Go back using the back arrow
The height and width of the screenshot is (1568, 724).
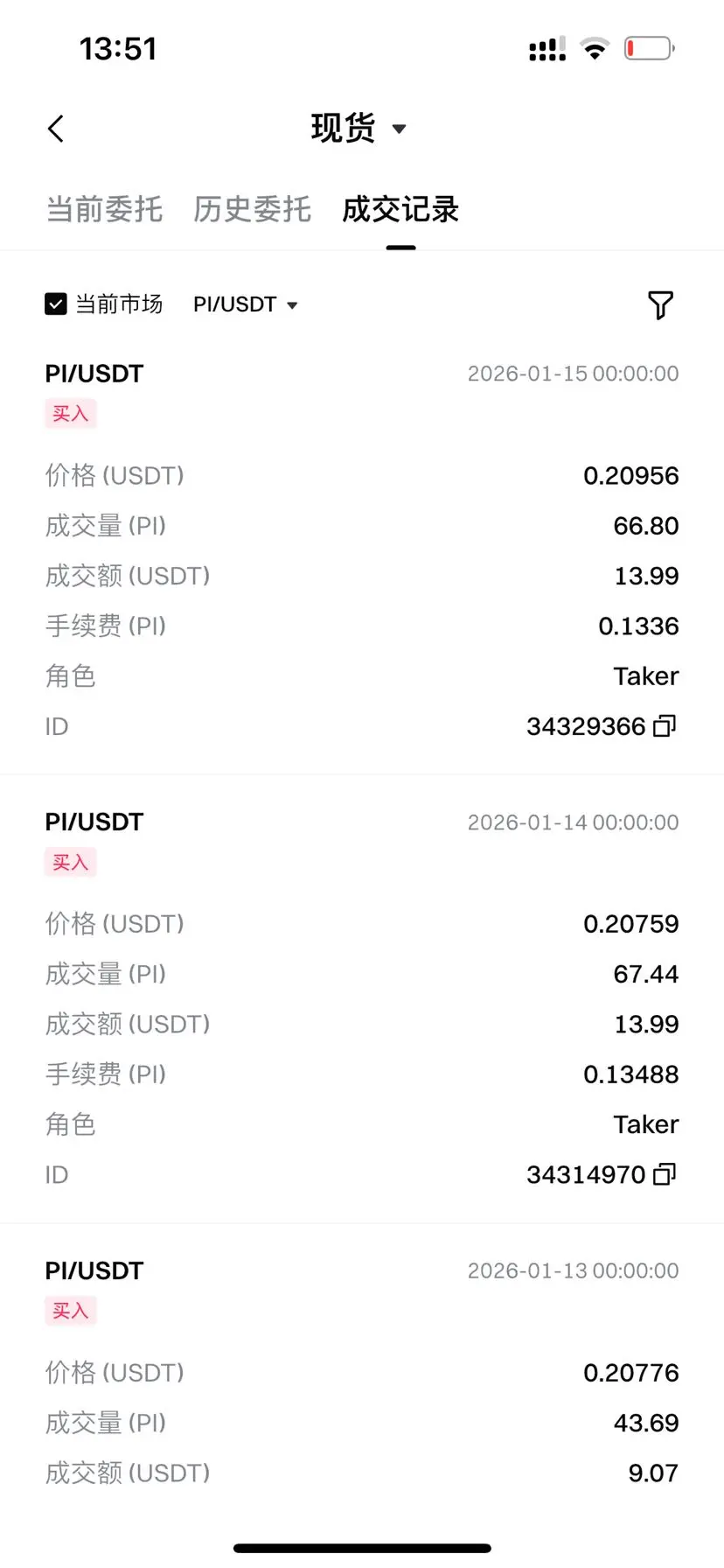pos(56,129)
